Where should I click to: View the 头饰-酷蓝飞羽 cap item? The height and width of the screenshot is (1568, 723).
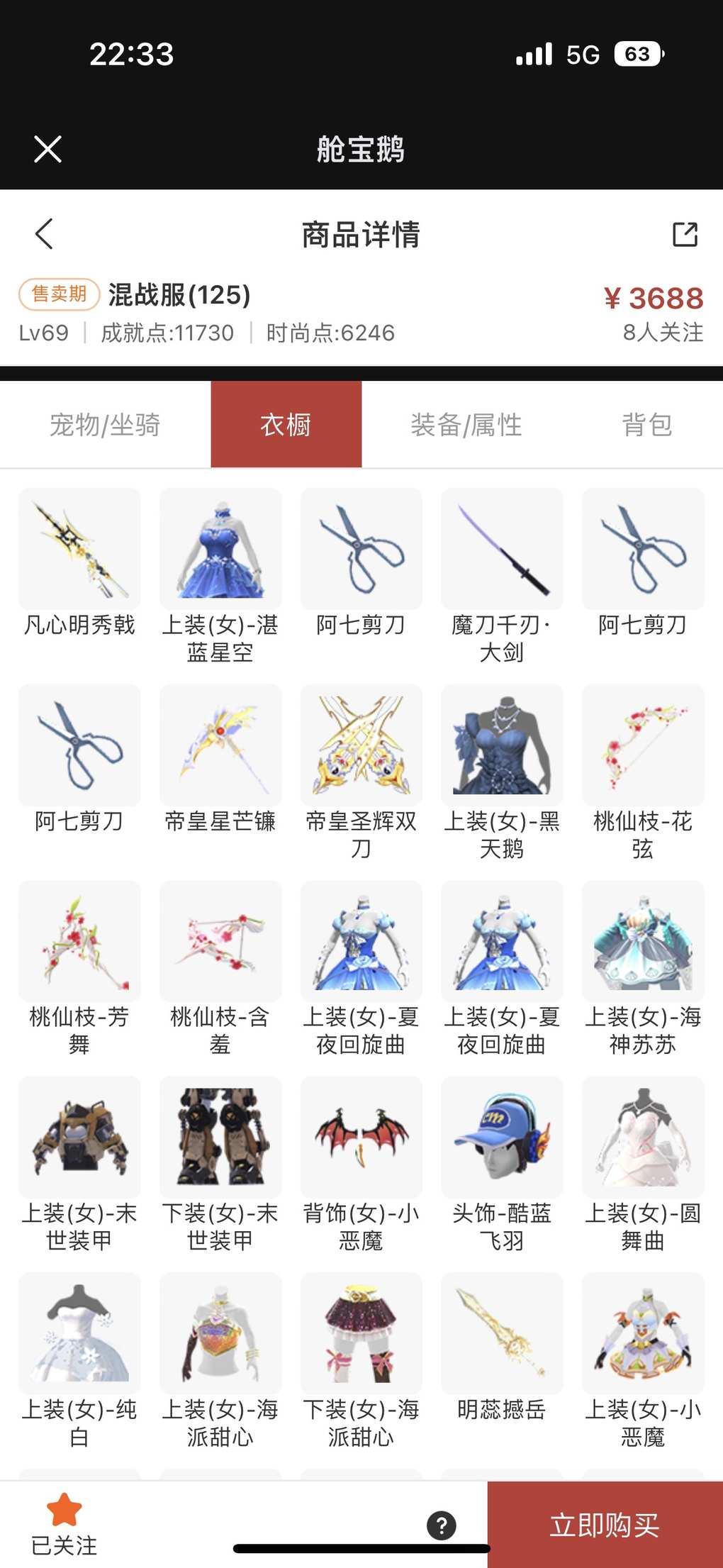502,1138
